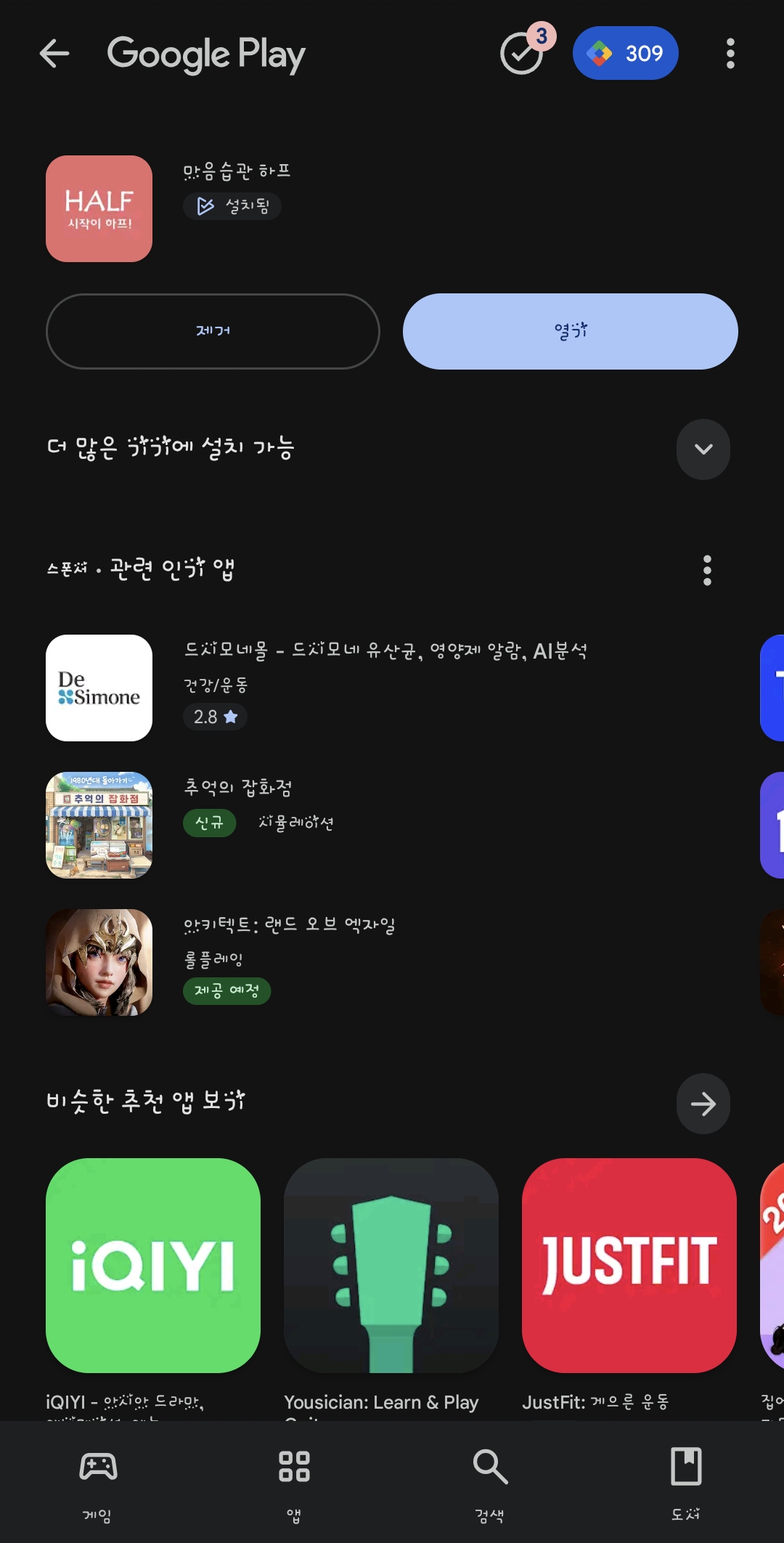Open the 드시모네몰 app listing

point(385,687)
